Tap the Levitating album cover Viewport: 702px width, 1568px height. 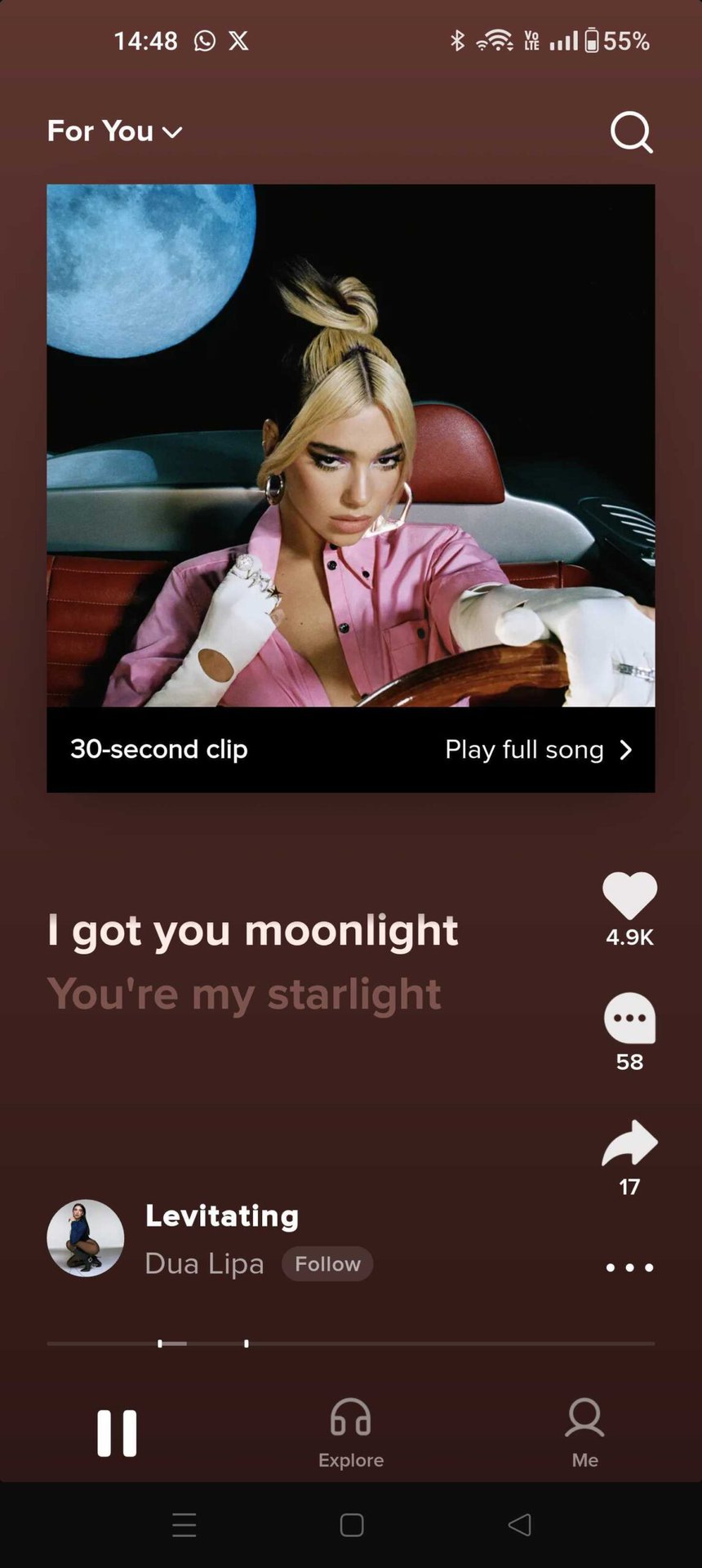pos(351,445)
